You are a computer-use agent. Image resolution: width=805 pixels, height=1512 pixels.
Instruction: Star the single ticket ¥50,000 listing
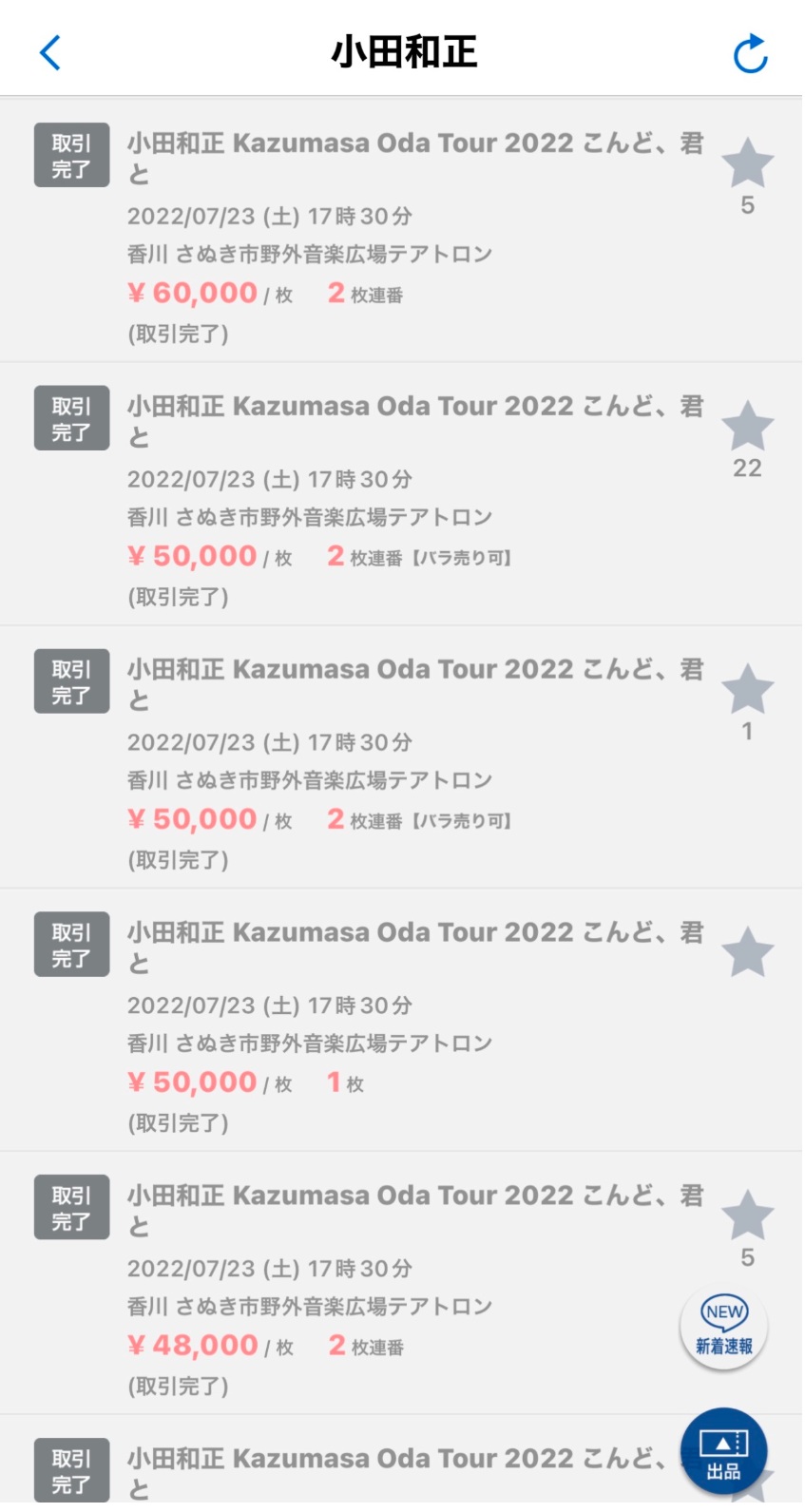pos(747,953)
